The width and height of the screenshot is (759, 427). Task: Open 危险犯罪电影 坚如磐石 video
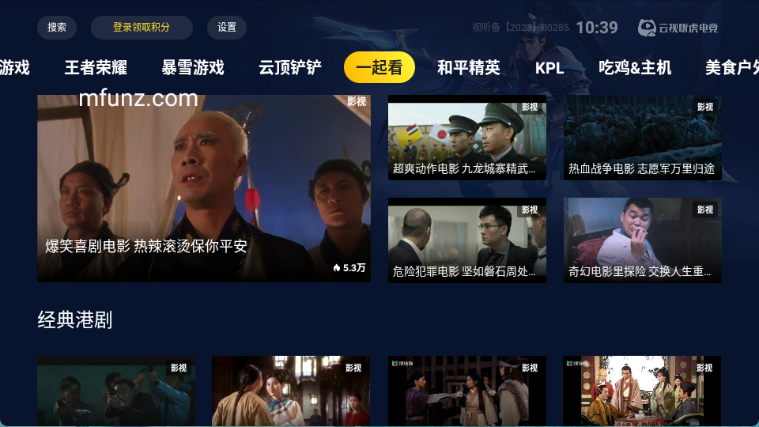tap(467, 240)
